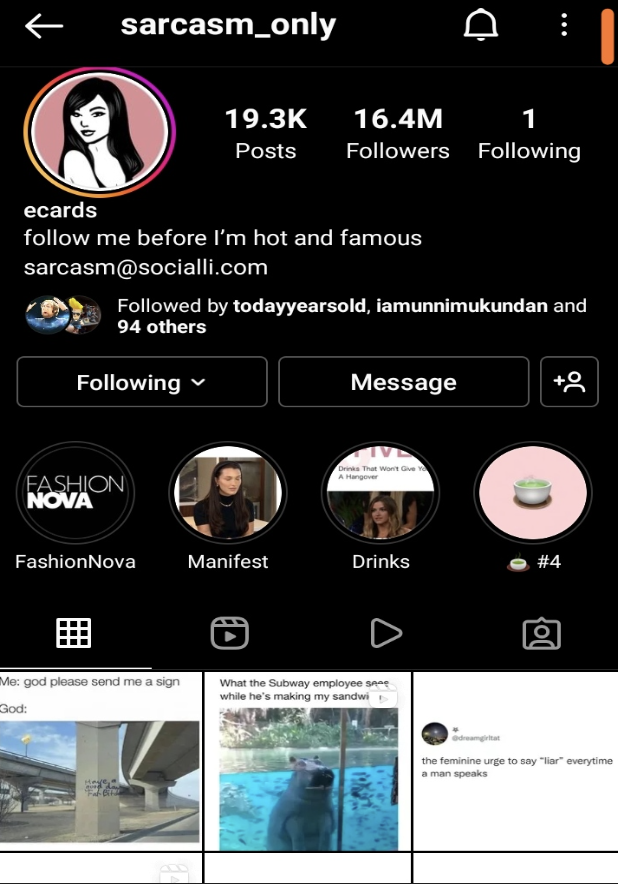Open the Following count list
This screenshot has width=618, height=884.
529,134
